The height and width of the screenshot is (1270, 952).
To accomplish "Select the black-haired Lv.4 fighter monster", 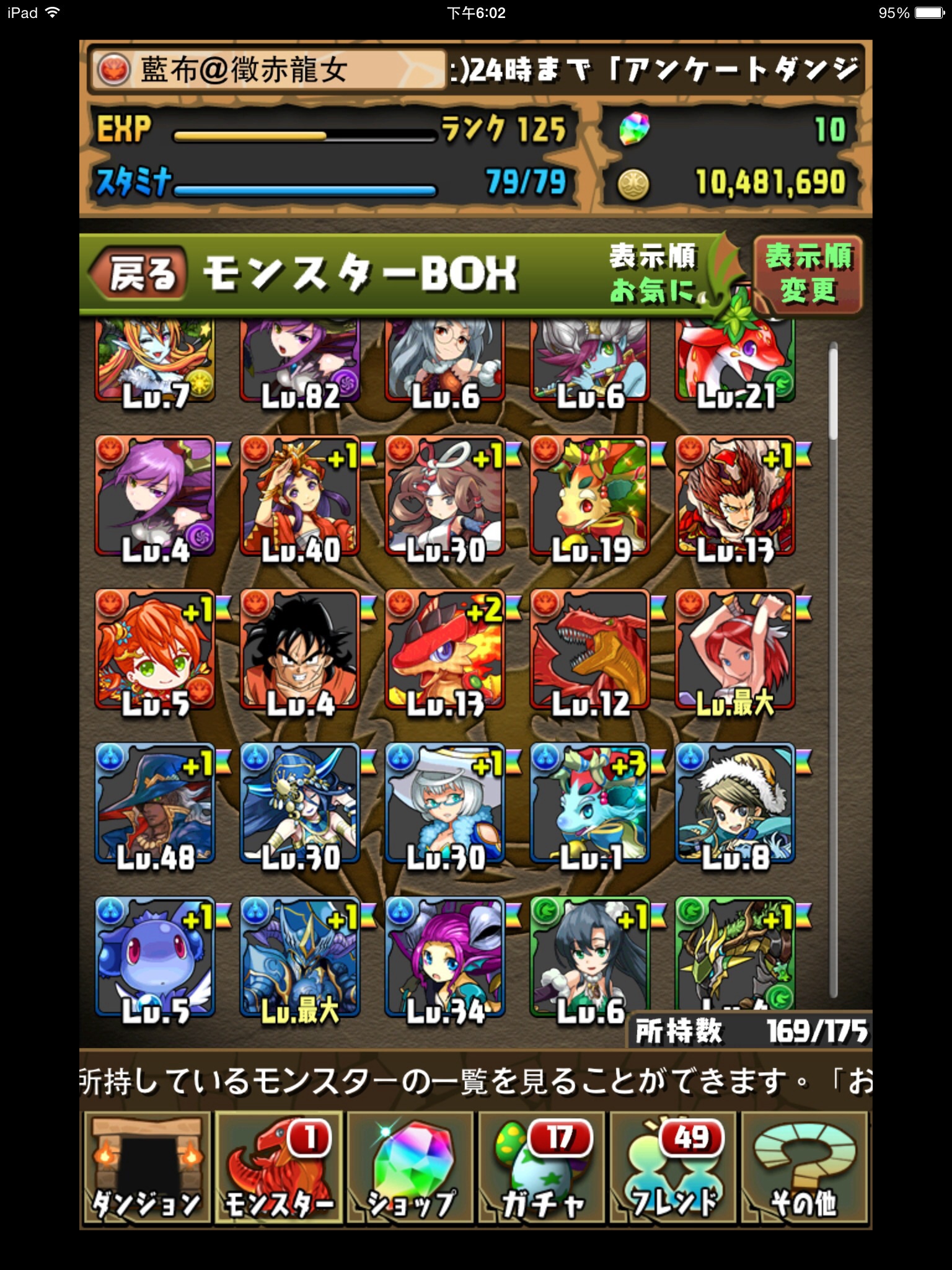I will point(300,650).
